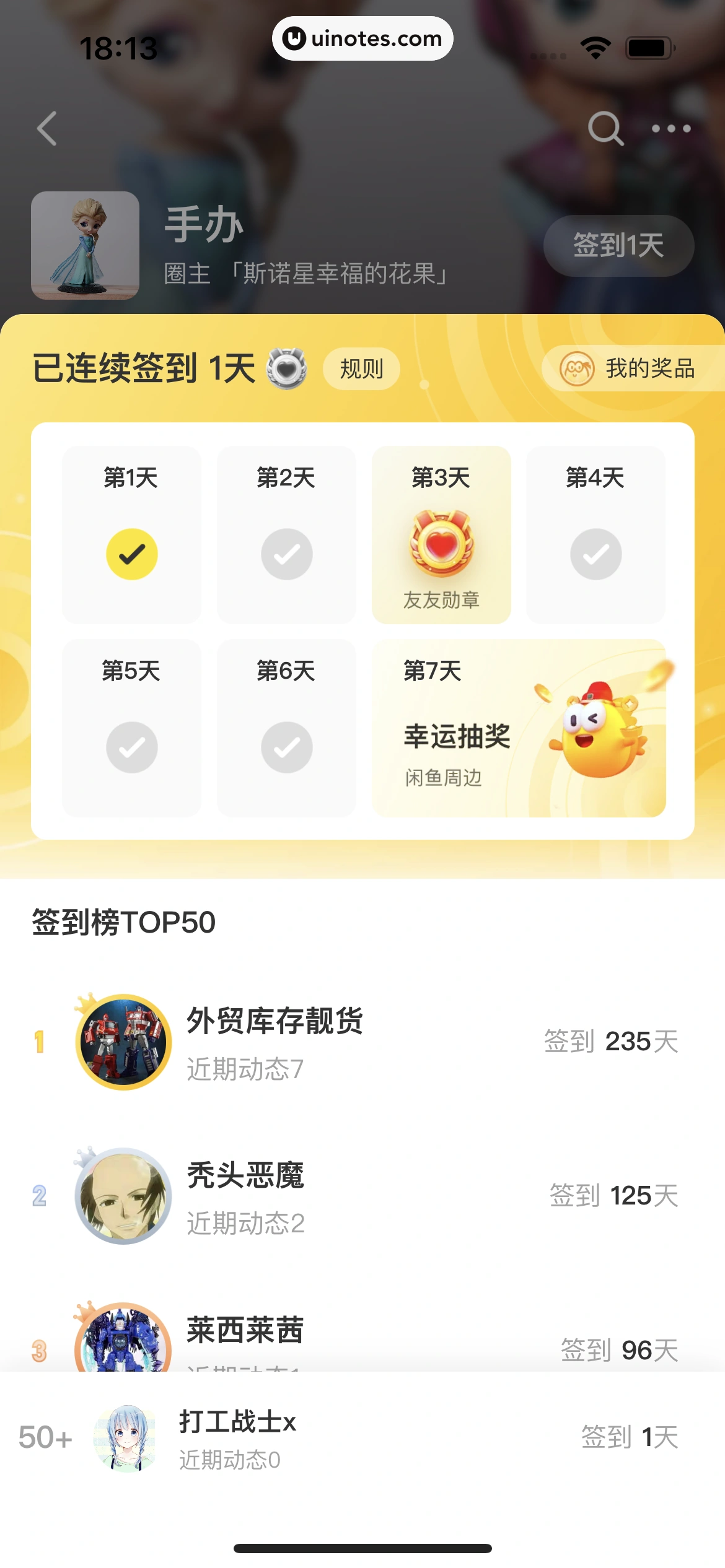Open the search on the circle page
Image resolution: width=725 pixels, height=1568 pixels.
point(605,128)
